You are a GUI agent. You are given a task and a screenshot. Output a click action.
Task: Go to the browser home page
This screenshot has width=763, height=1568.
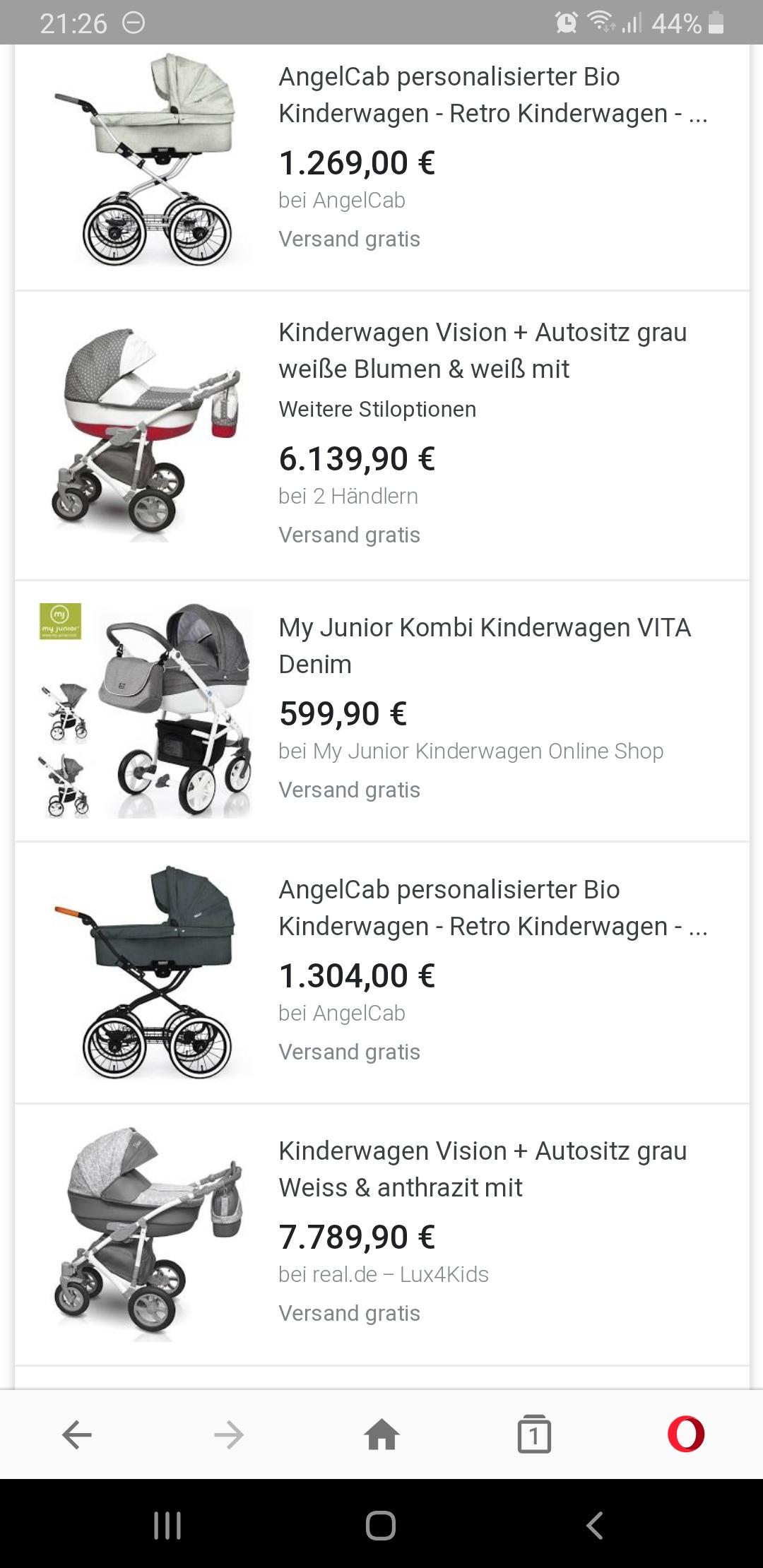pyautogui.click(x=381, y=1435)
